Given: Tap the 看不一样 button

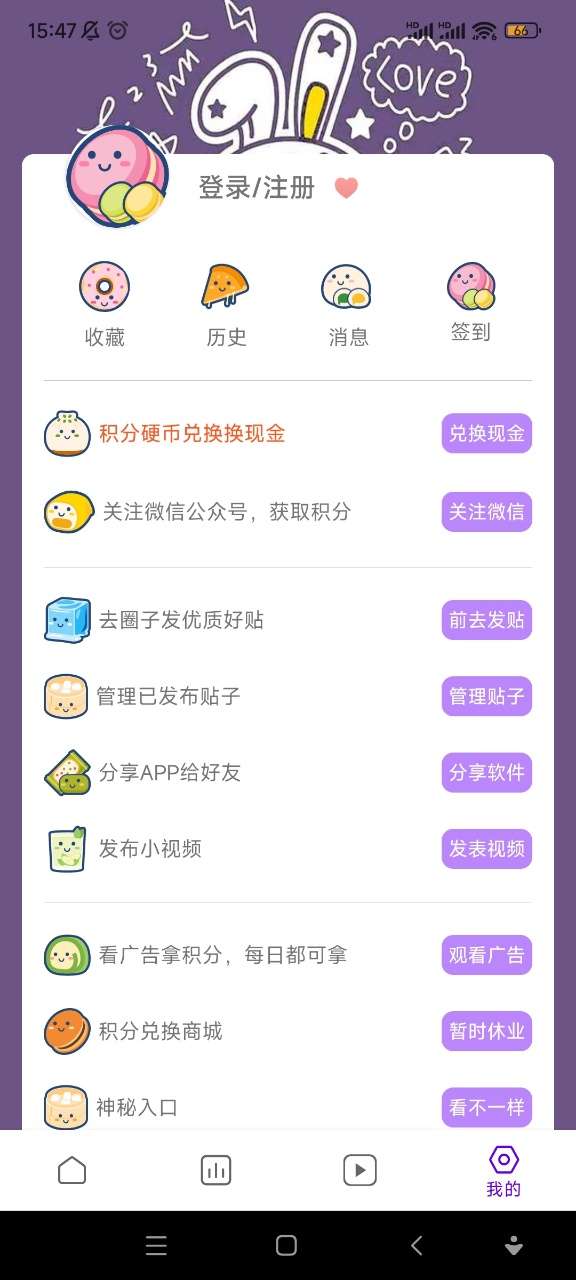Looking at the screenshot, I should 487,1108.
